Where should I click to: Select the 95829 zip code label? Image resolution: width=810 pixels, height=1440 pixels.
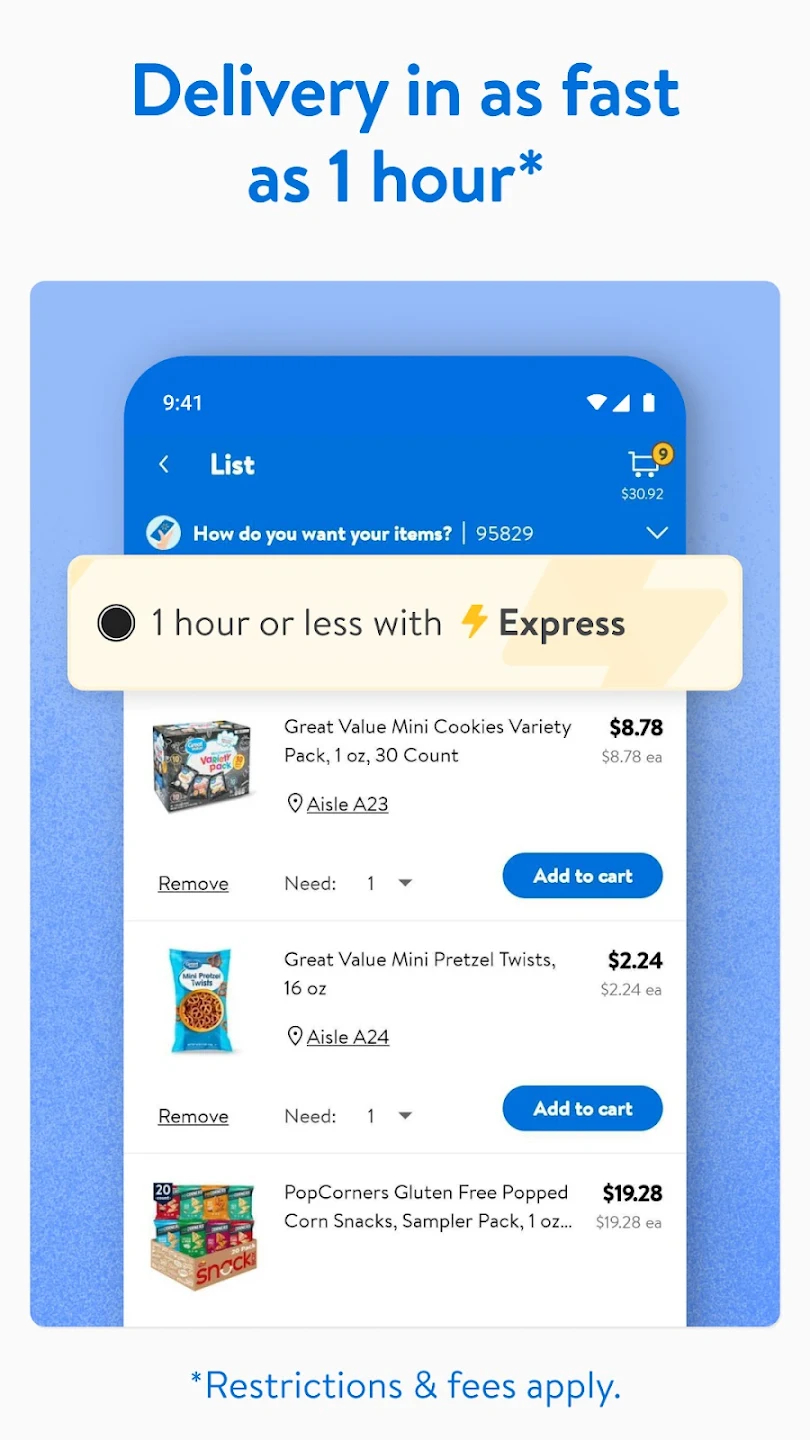[x=505, y=533]
